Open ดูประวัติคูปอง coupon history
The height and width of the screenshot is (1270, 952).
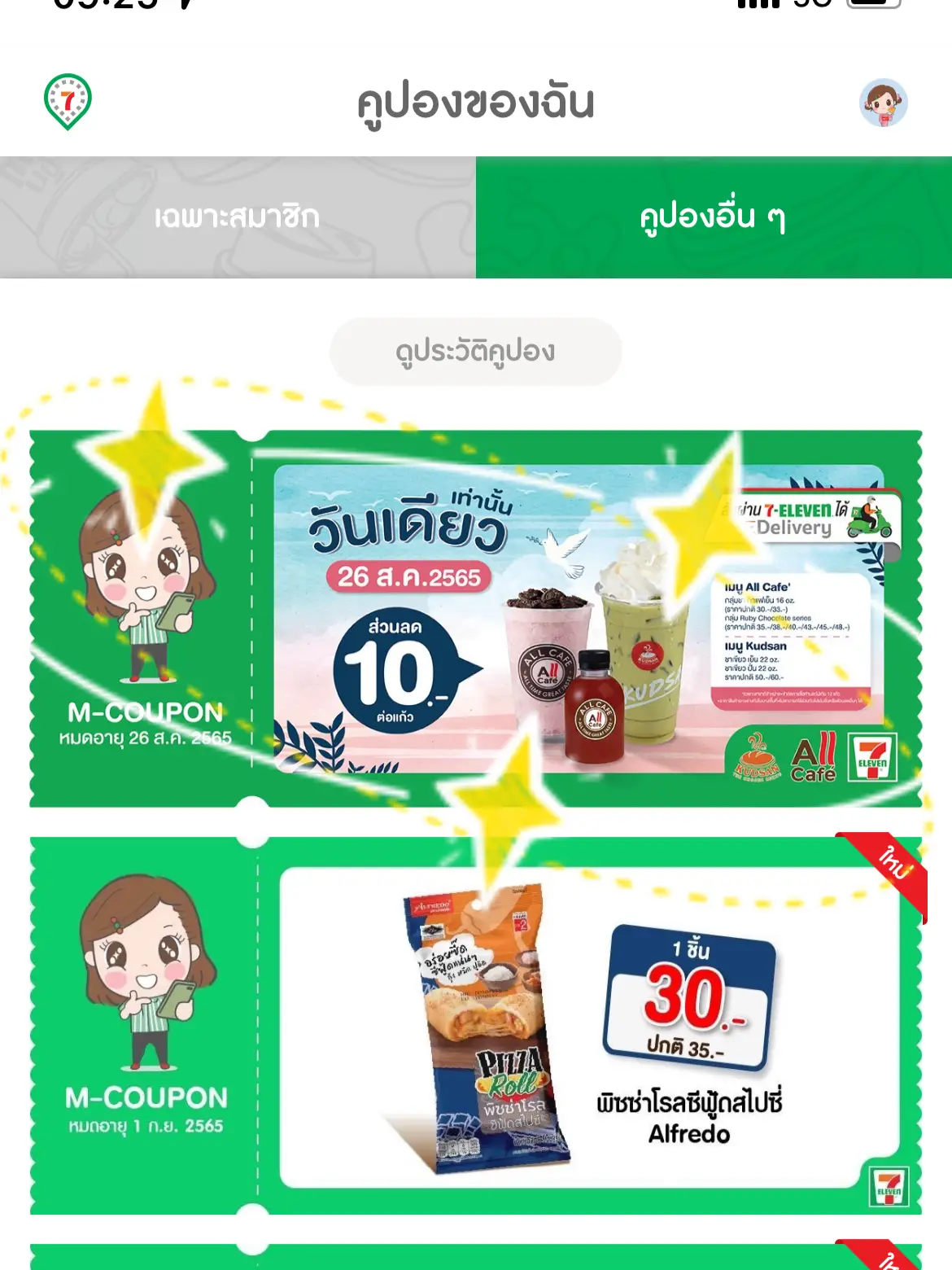(476, 352)
